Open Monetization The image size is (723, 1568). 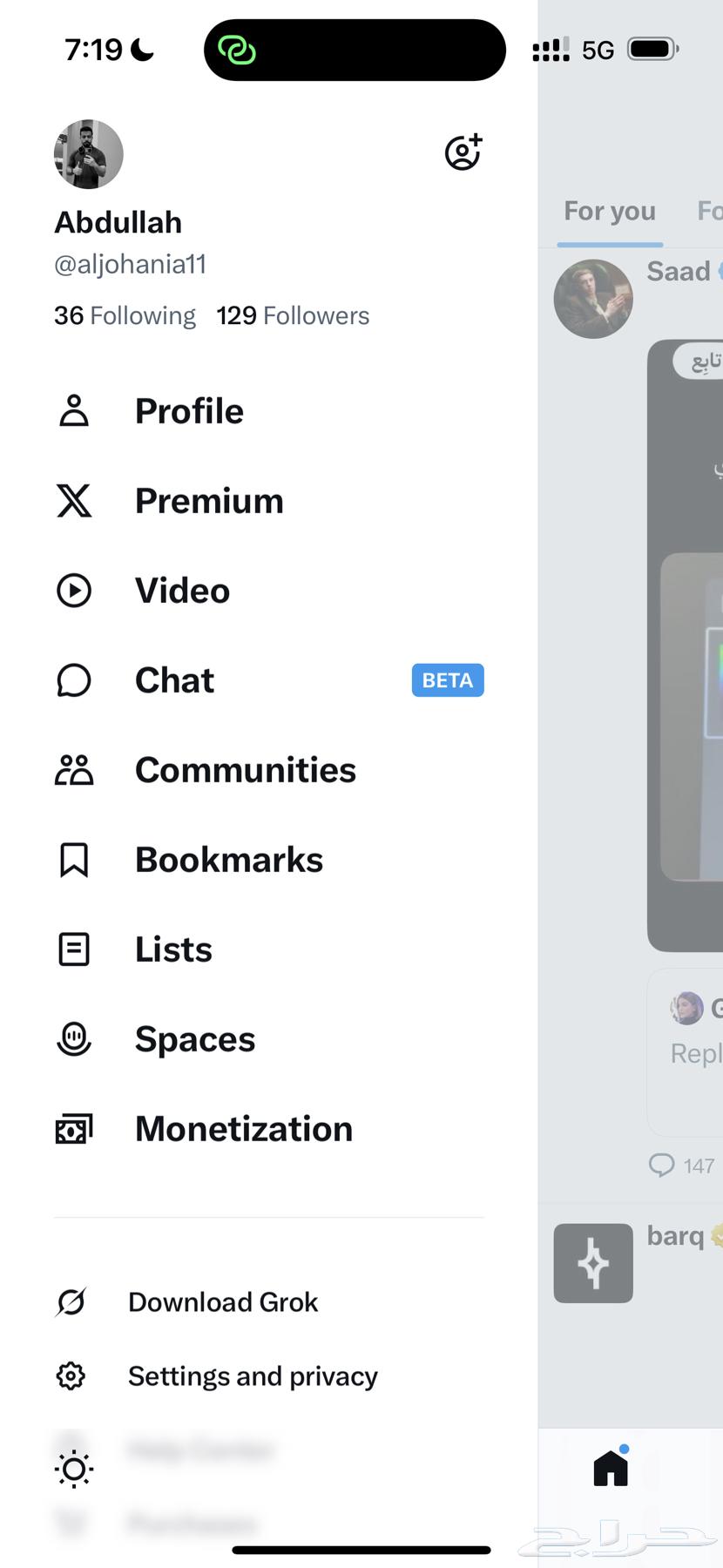coord(243,1129)
